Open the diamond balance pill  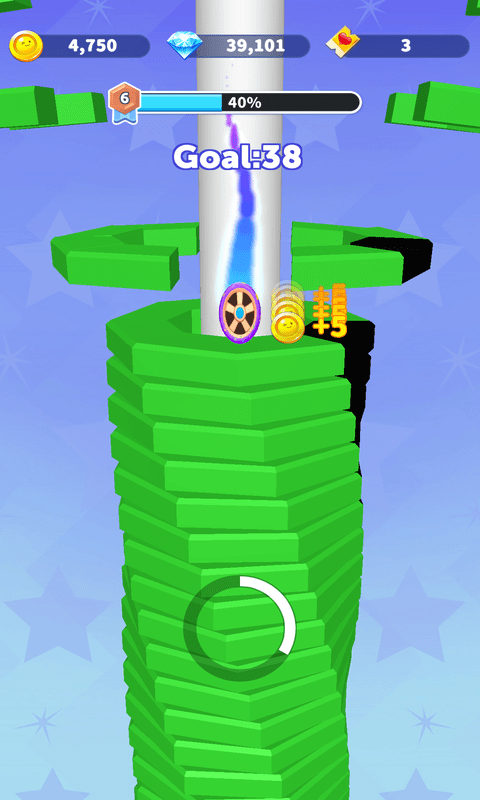(239, 46)
